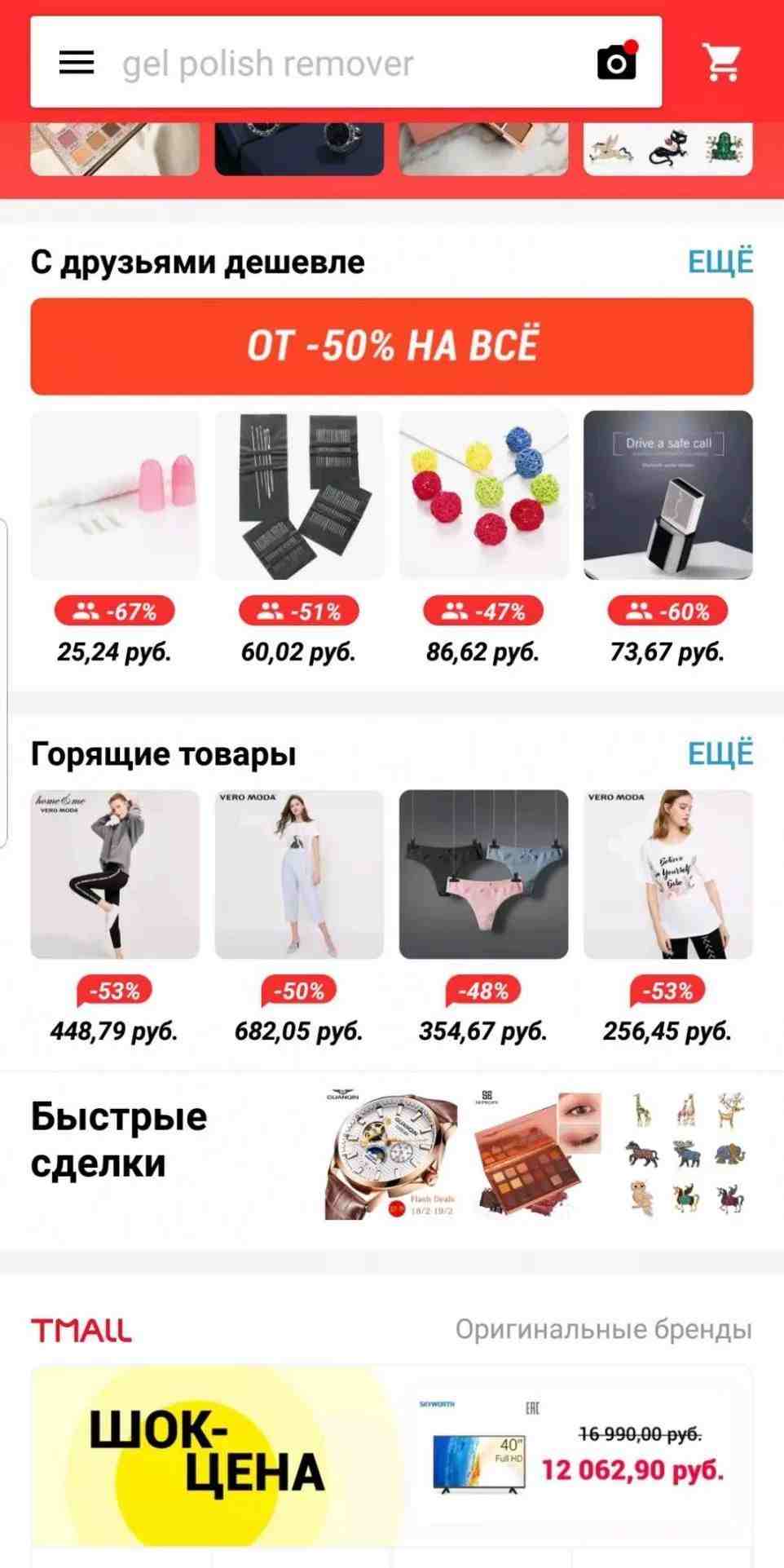The width and height of the screenshot is (784, 1568).
Task: Open the white T-shirt for 256,45 руб.
Action: [x=667, y=874]
